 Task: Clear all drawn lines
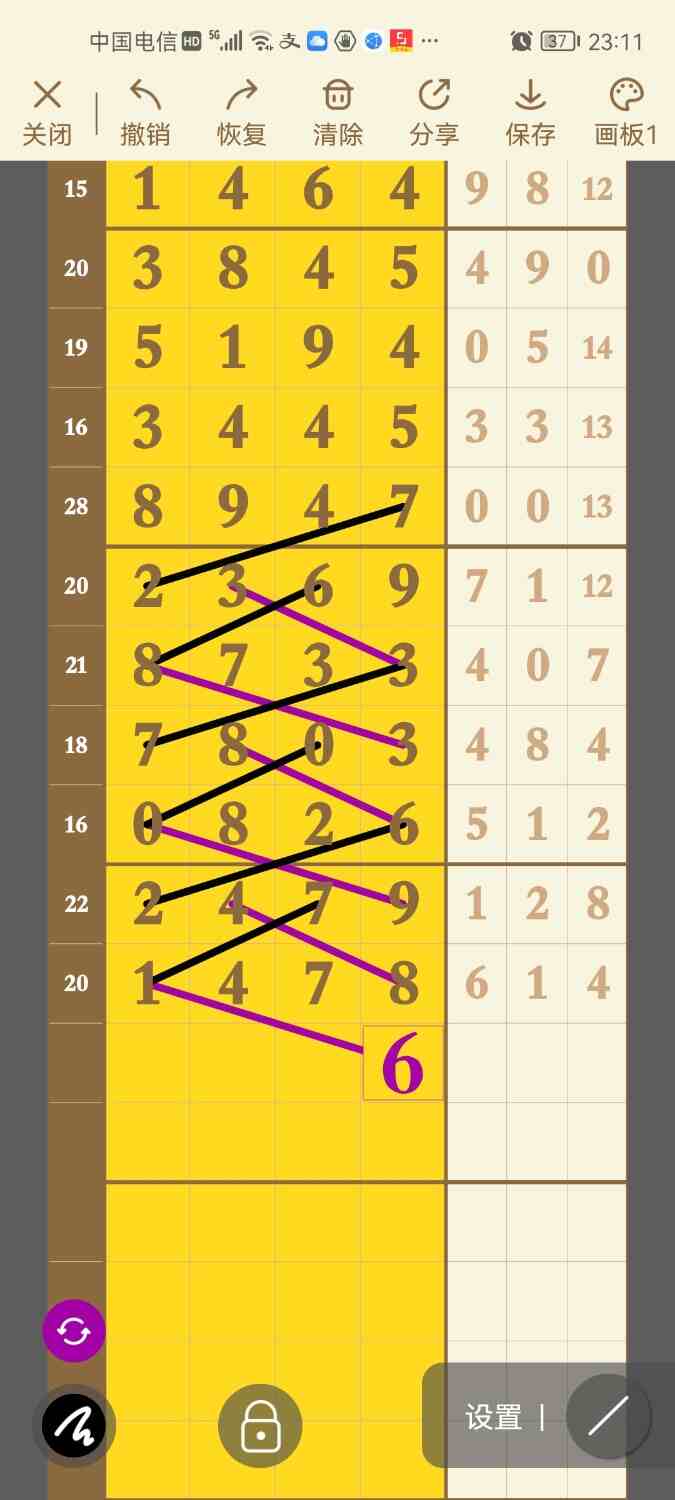pos(338,113)
